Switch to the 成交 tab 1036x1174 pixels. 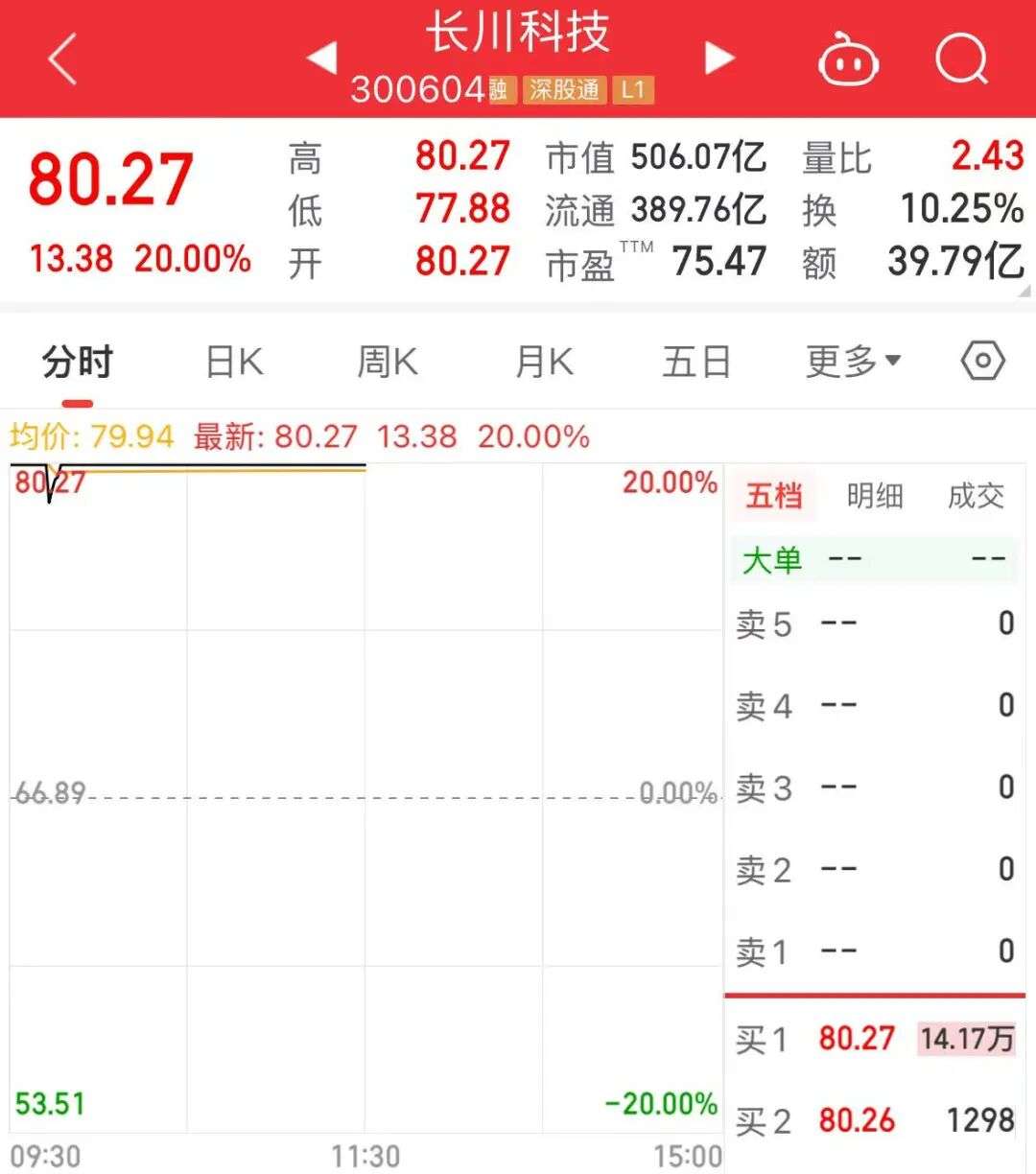pyautogui.click(x=976, y=496)
